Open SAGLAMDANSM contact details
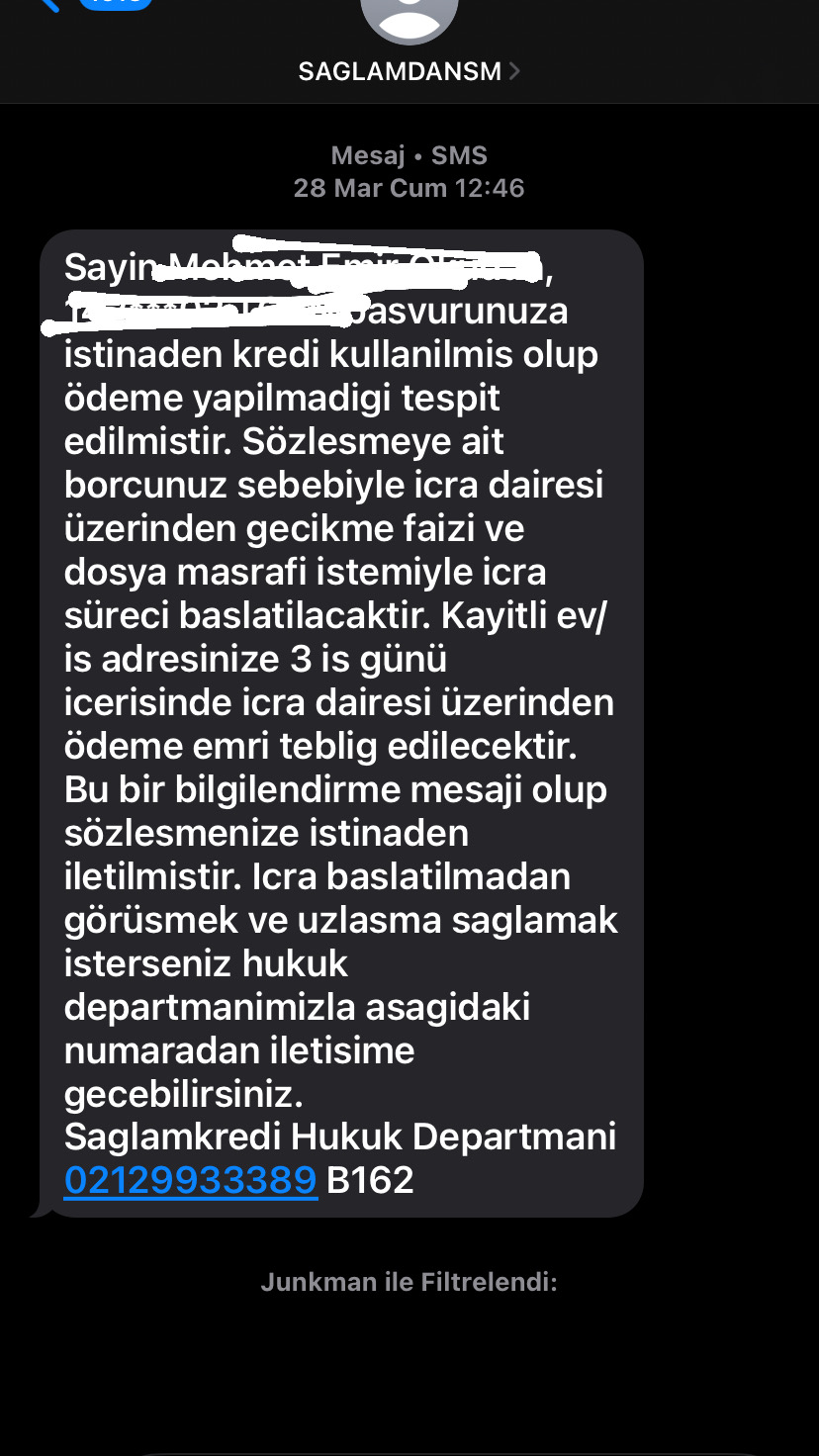This screenshot has height=1456, width=819. [409, 71]
